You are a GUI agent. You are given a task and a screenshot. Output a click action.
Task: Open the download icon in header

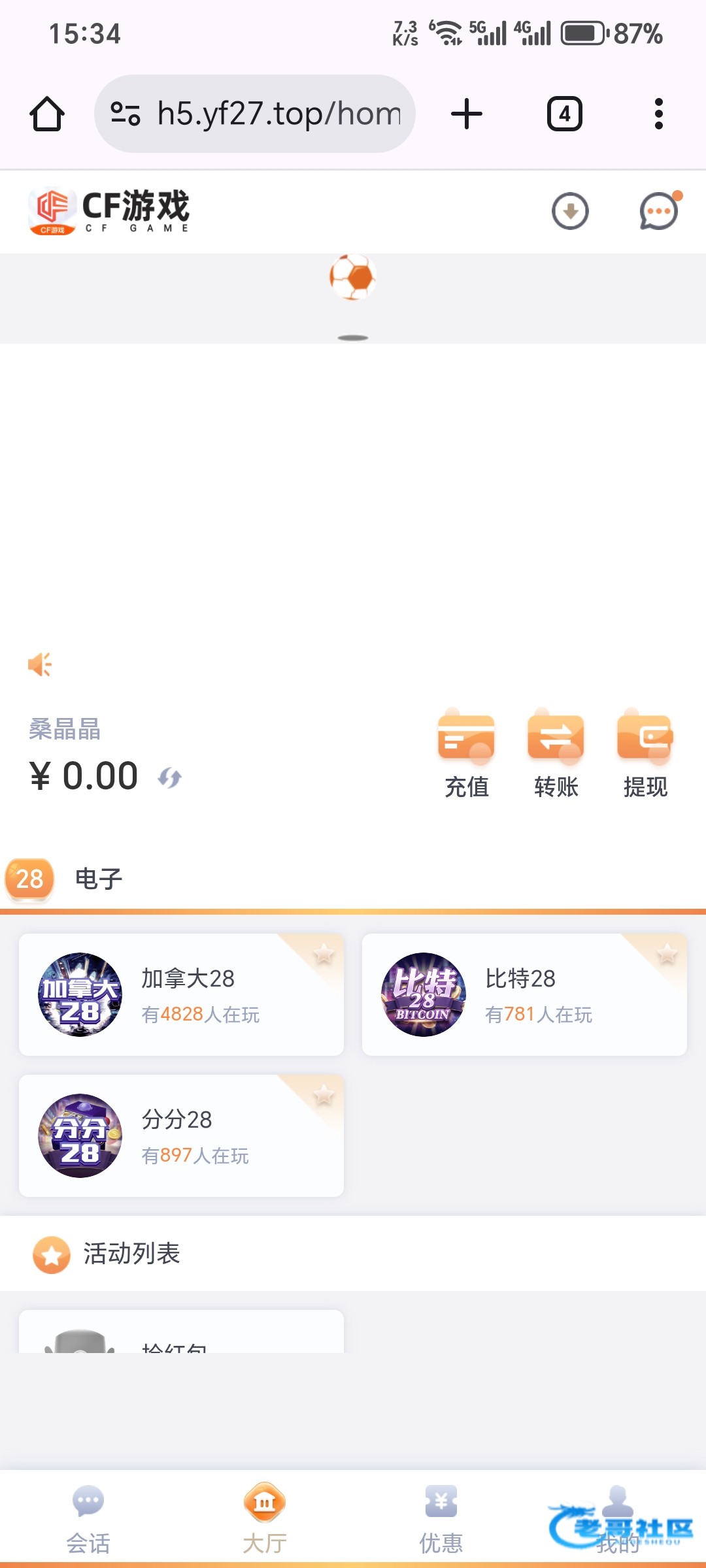pyautogui.click(x=570, y=211)
